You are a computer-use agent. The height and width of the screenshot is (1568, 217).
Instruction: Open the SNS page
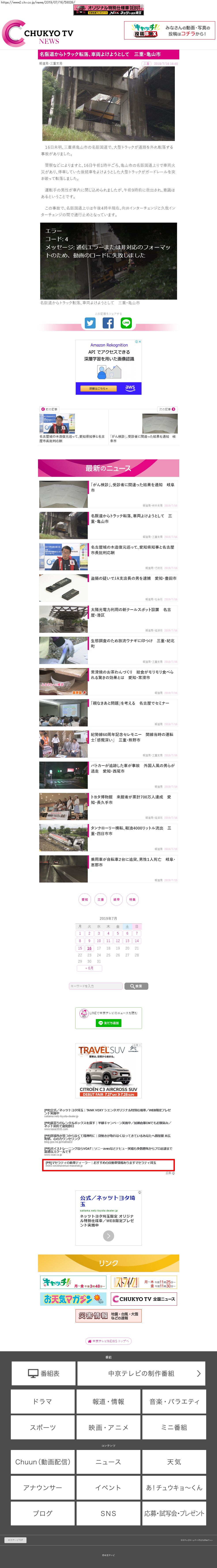pyautogui.click(x=109, y=1513)
